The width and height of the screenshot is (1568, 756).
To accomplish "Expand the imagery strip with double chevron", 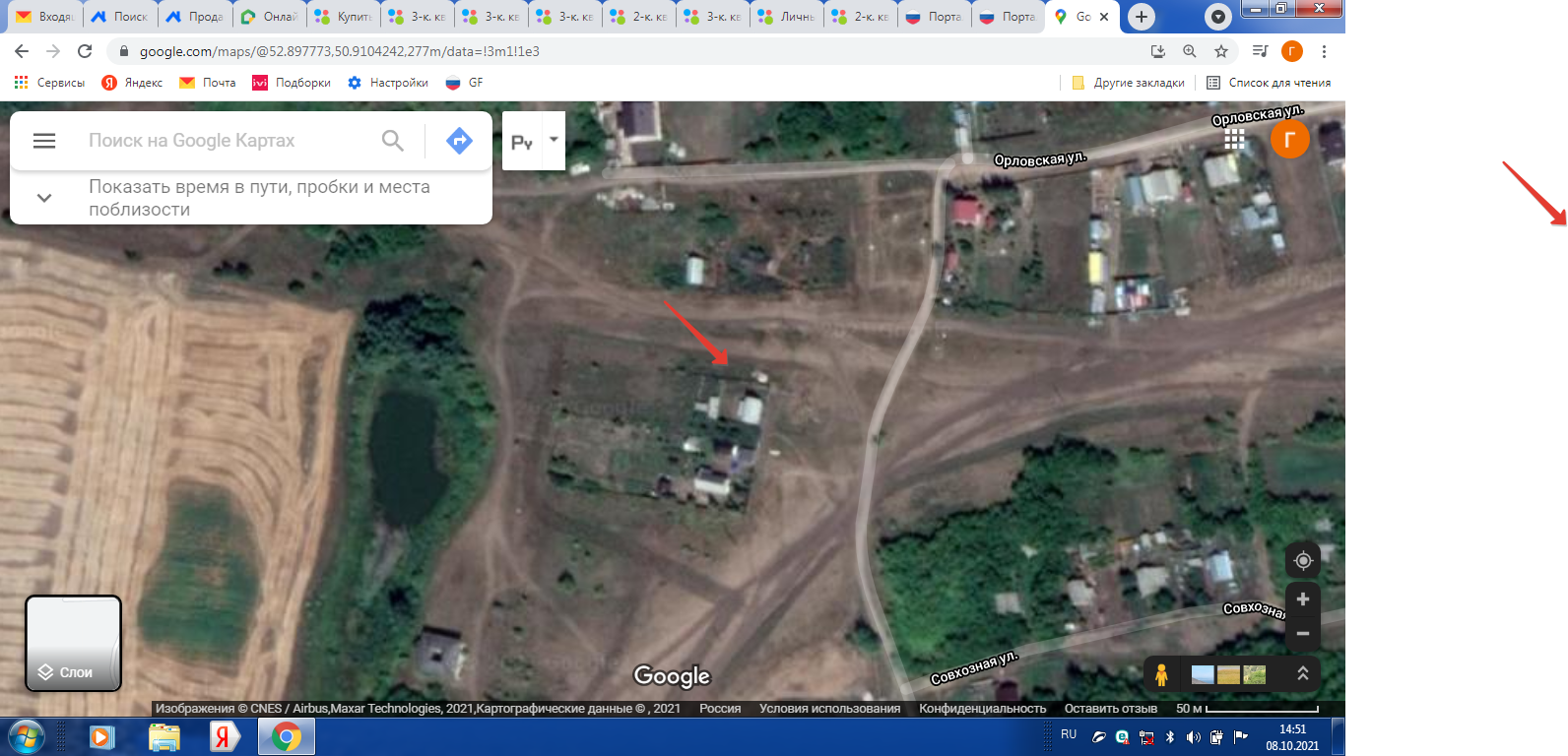I will (x=1302, y=673).
